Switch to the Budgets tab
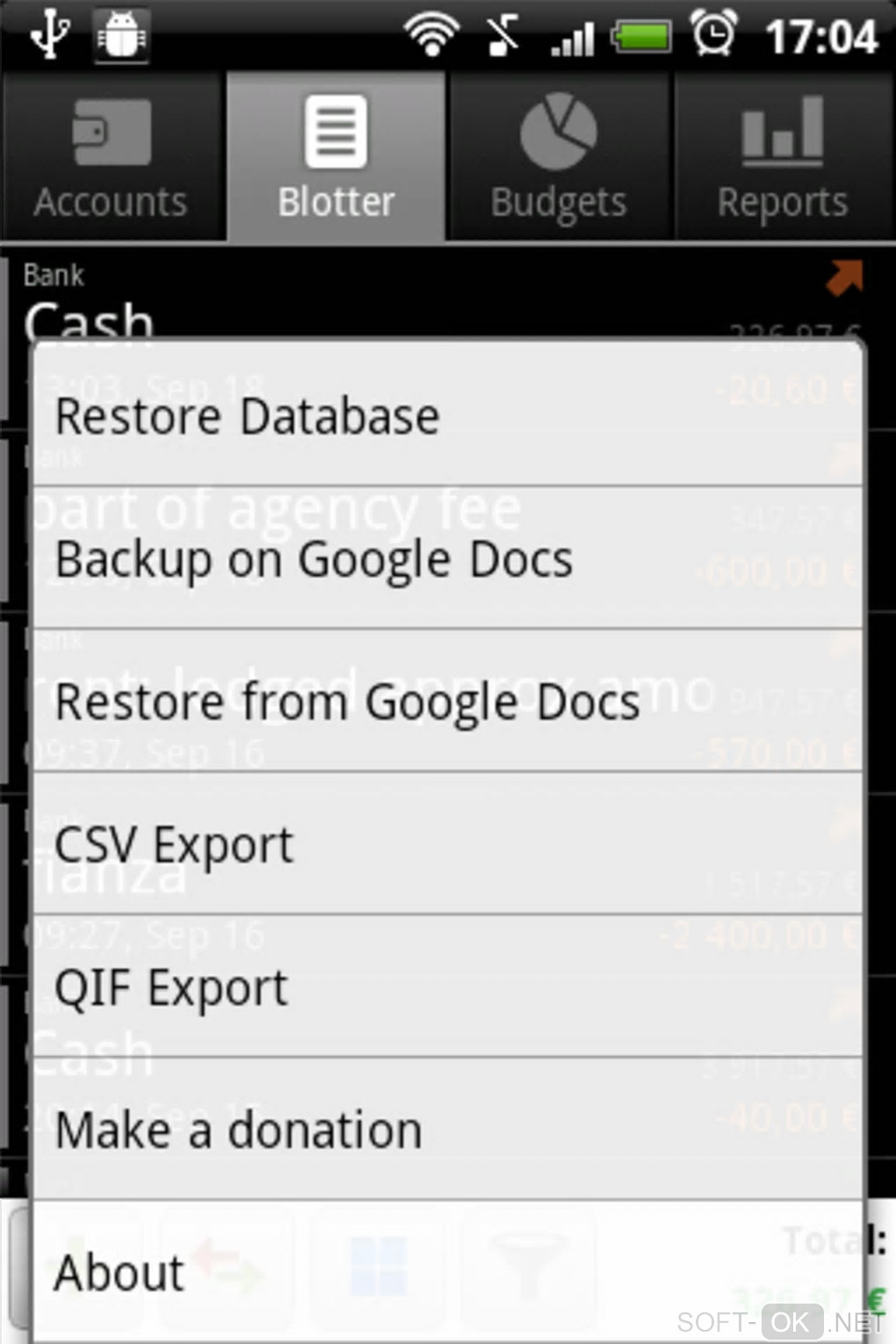The height and width of the screenshot is (1344, 896). click(x=559, y=158)
